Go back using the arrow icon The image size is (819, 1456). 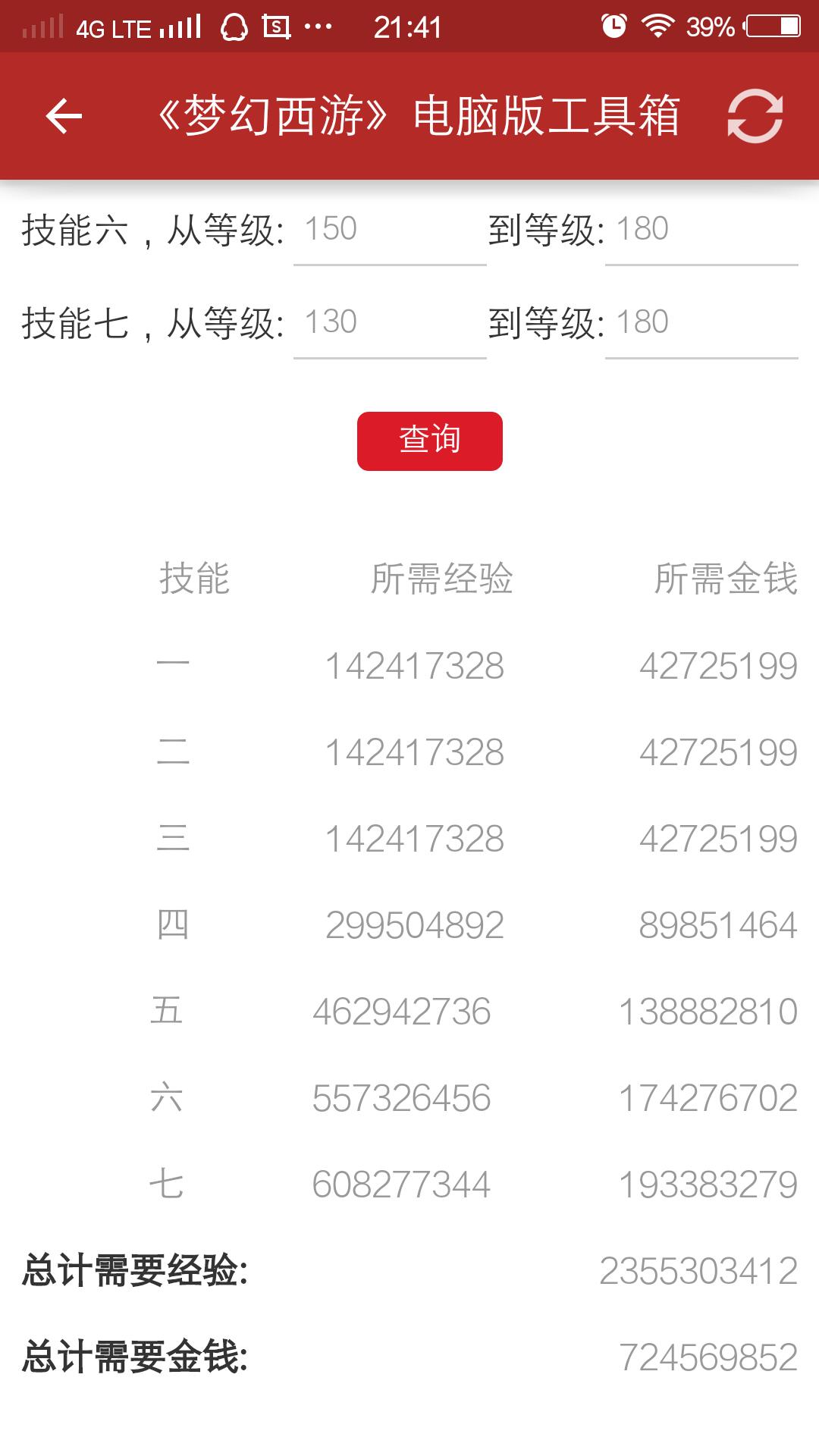coord(64,116)
